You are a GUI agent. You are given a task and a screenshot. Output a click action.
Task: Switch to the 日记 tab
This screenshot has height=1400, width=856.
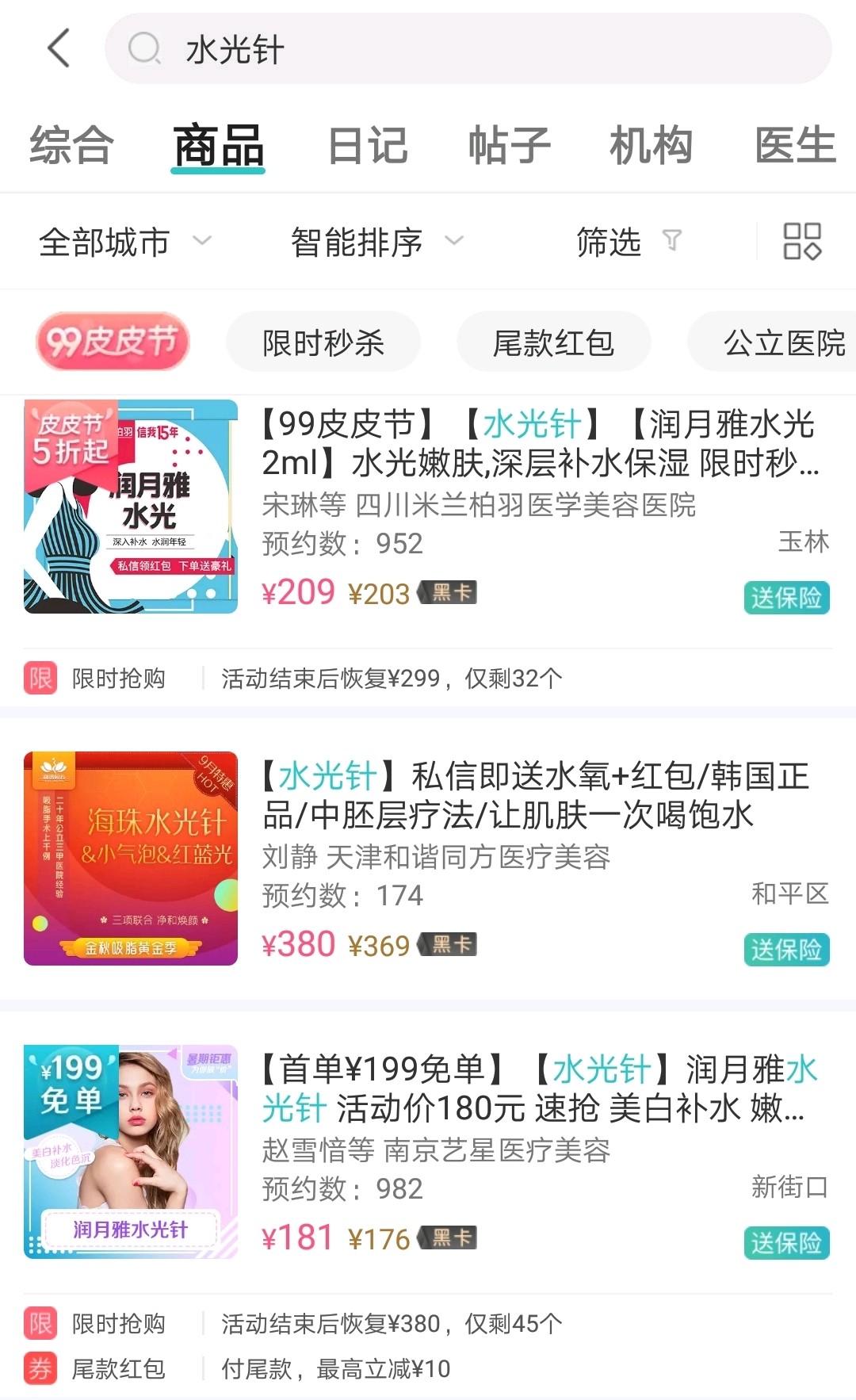[368, 146]
